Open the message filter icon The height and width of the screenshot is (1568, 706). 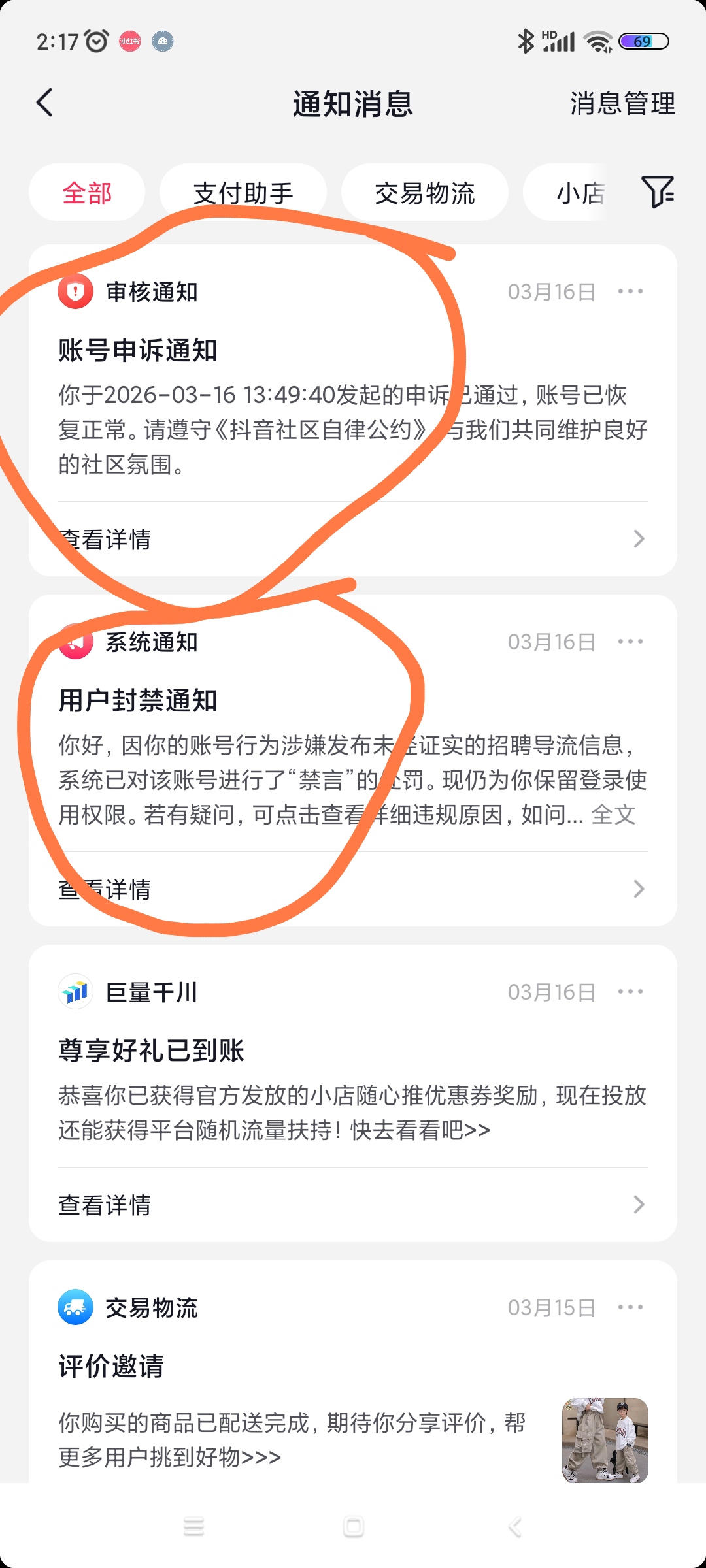657,191
